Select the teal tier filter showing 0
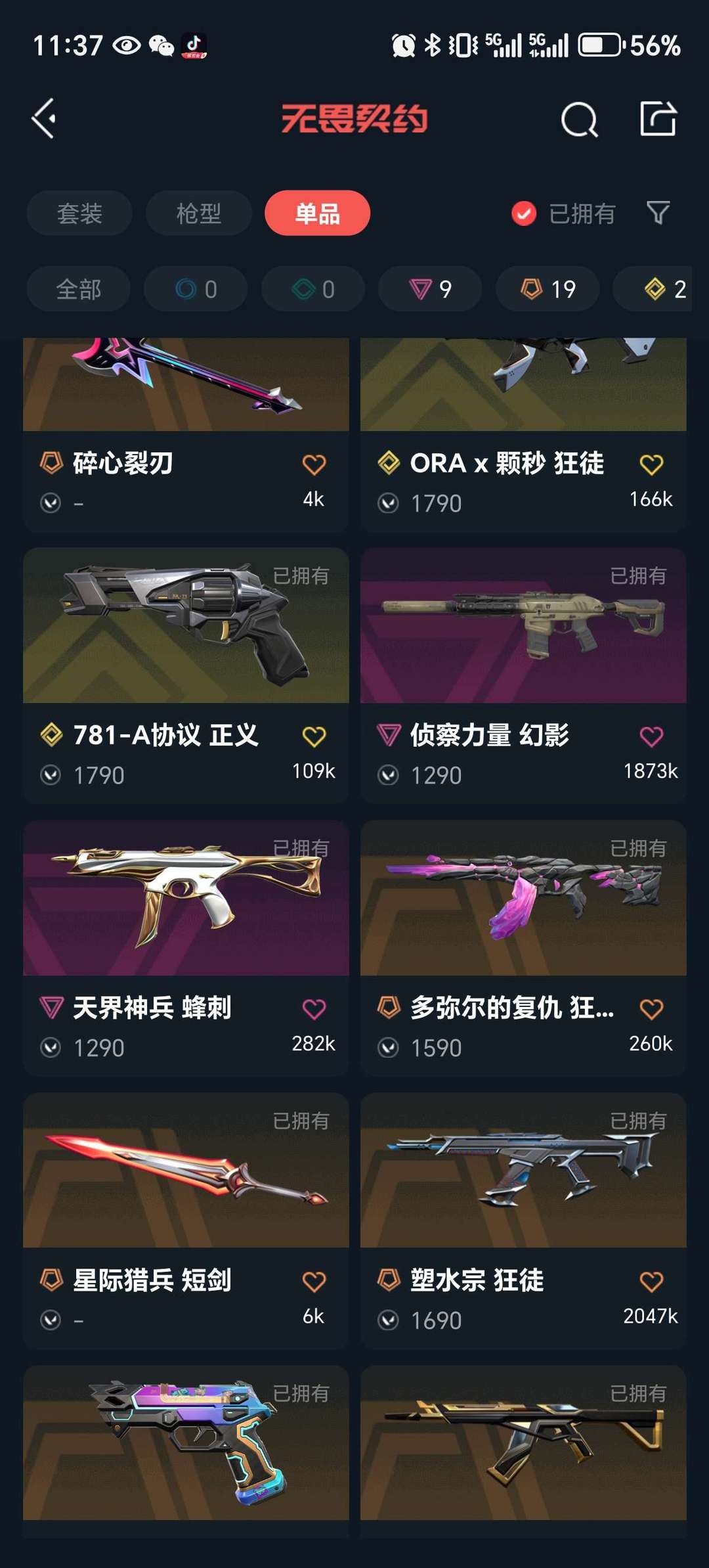The width and height of the screenshot is (709, 1568). [x=313, y=288]
